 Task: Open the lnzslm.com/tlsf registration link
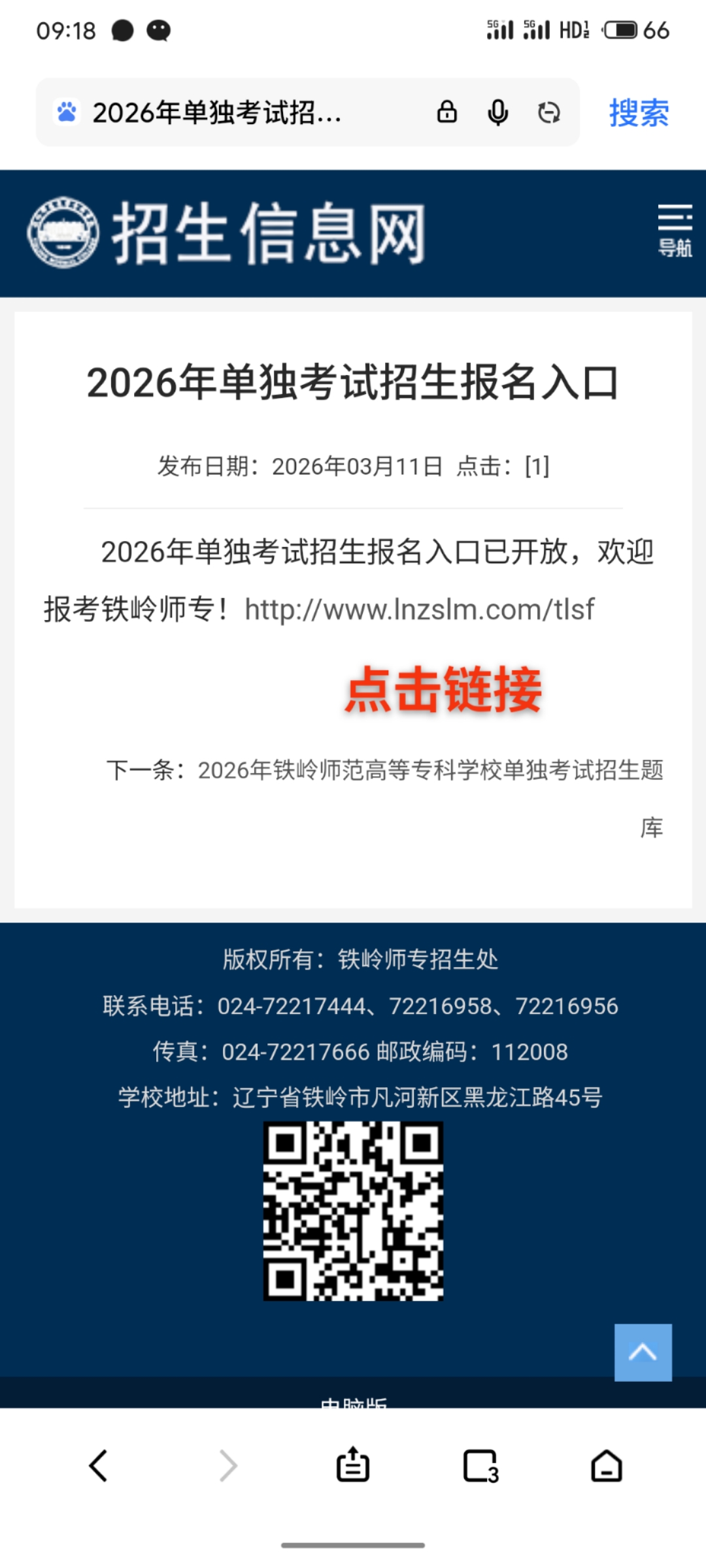(419, 610)
